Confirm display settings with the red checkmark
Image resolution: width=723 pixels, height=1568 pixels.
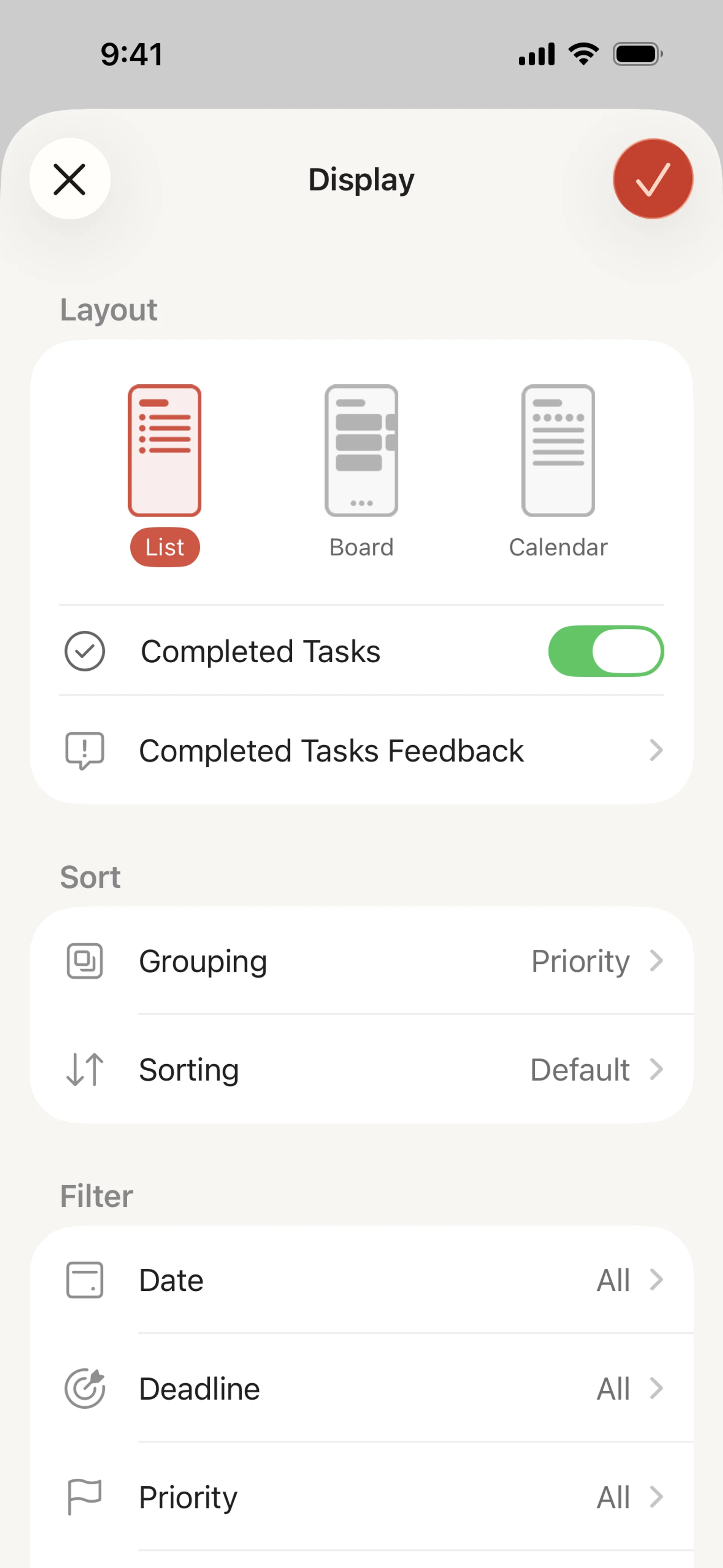[653, 179]
